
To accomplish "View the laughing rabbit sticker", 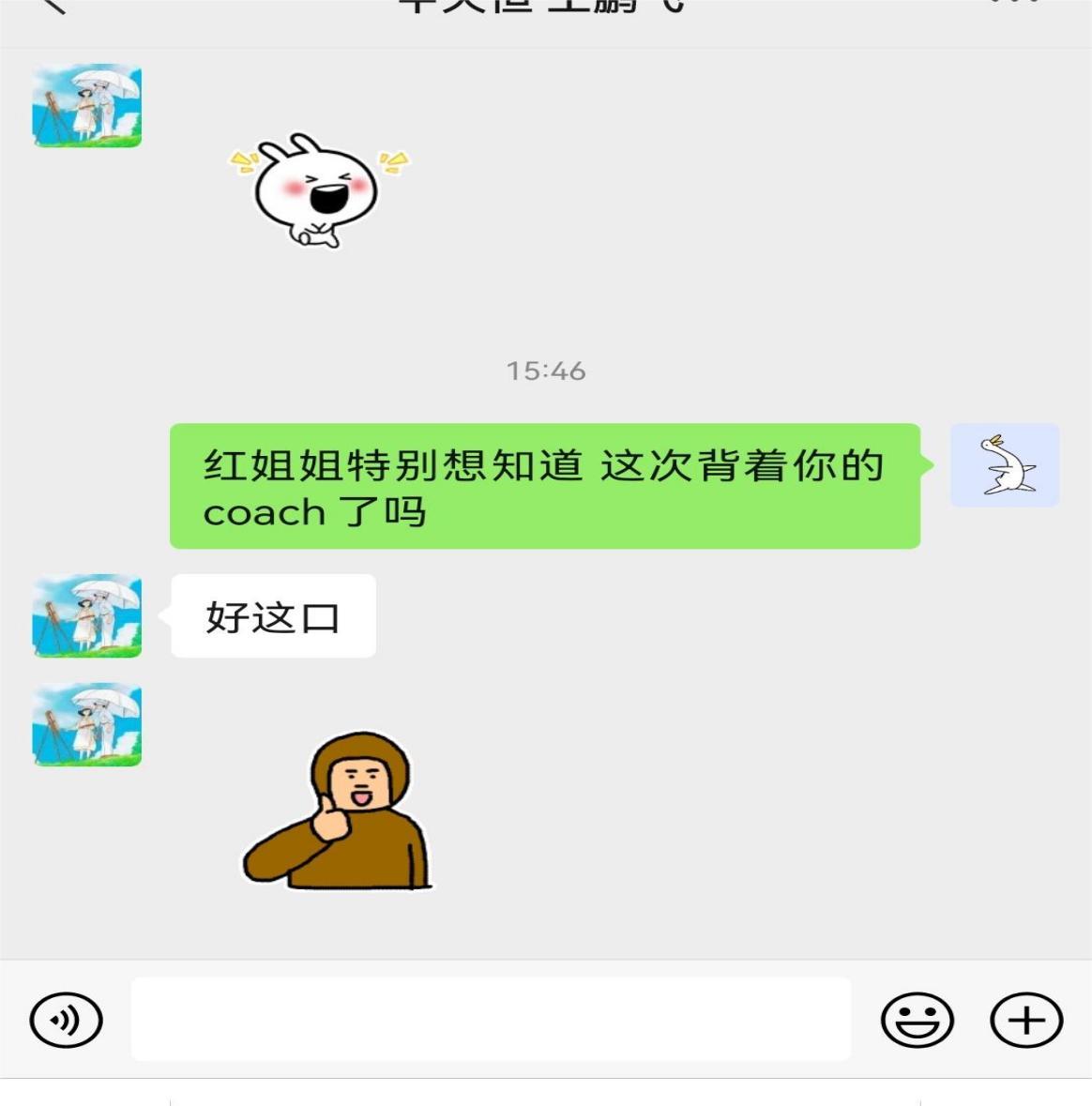I will (318, 191).
